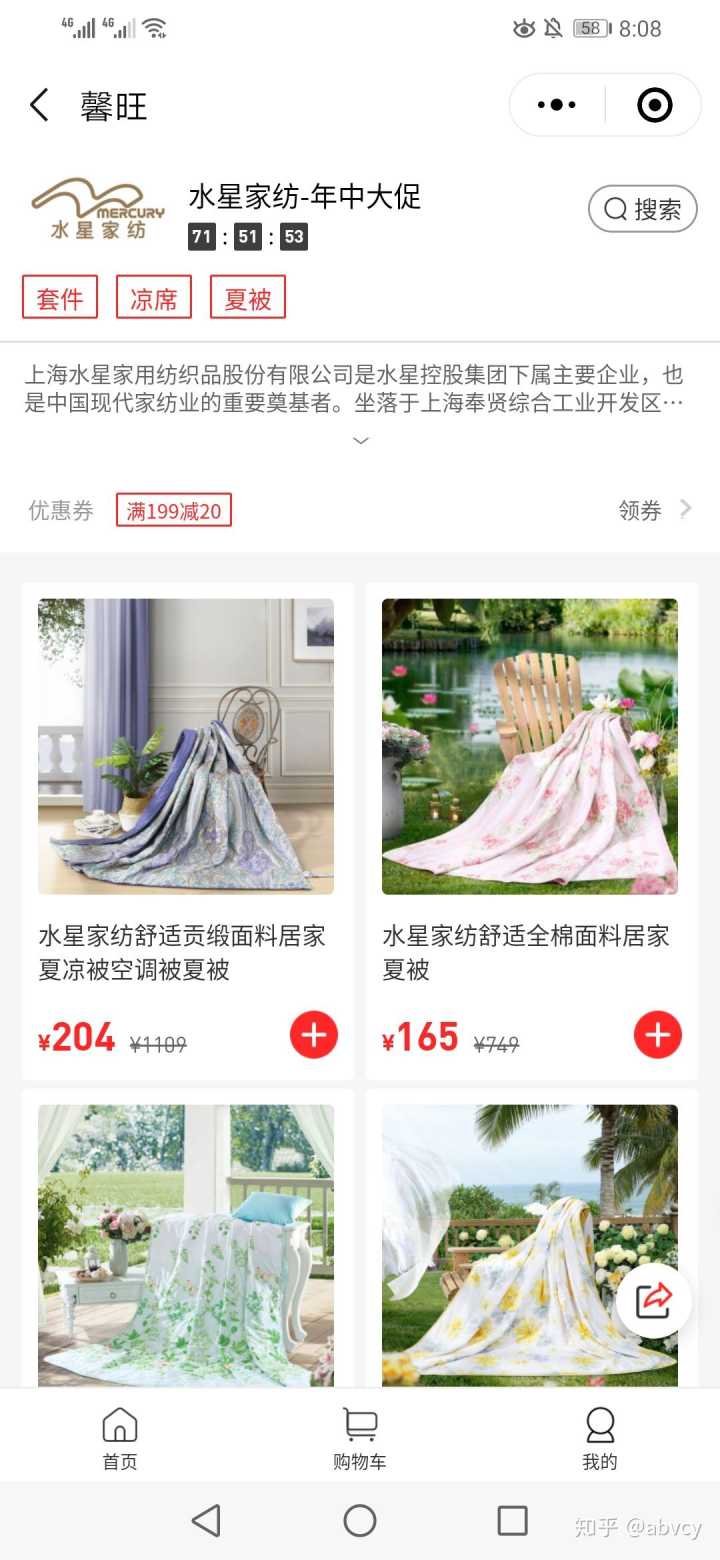This screenshot has height=1560, width=720.
Task: Add the ¥204 quilt to cart
Action: (314, 1035)
